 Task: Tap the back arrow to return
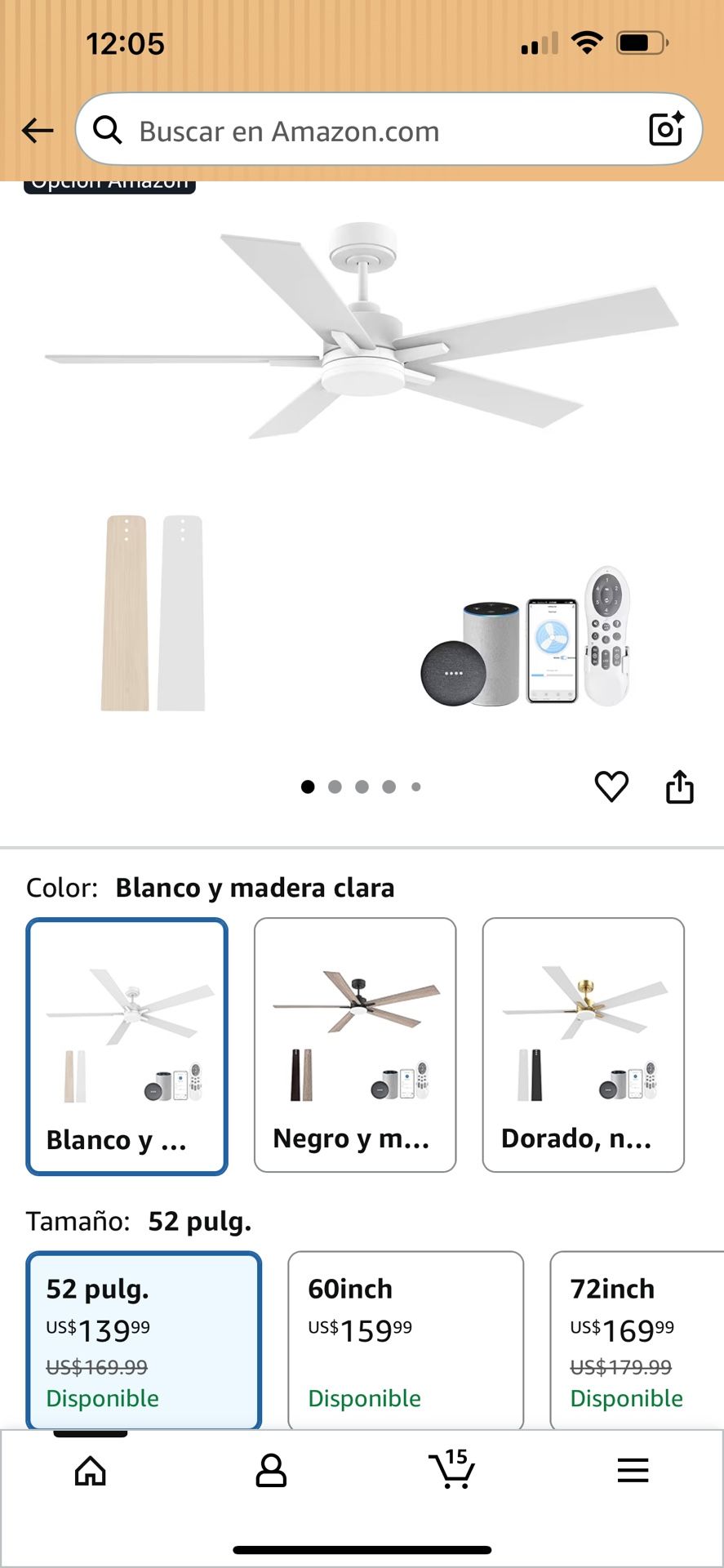click(x=38, y=130)
